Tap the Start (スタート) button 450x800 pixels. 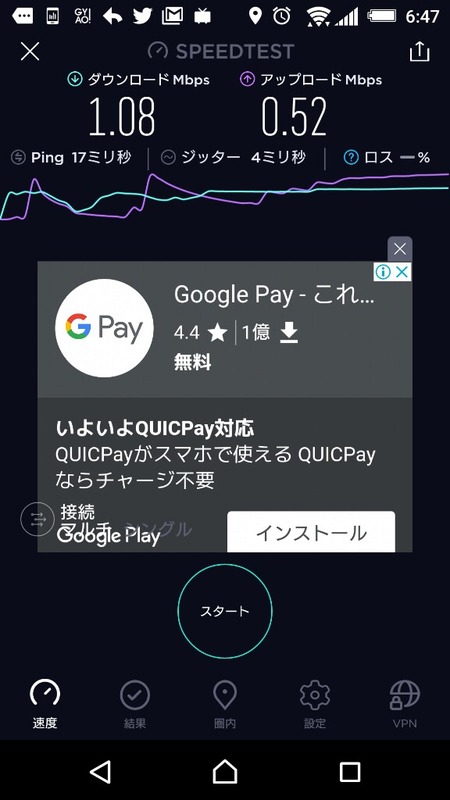[224, 611]
